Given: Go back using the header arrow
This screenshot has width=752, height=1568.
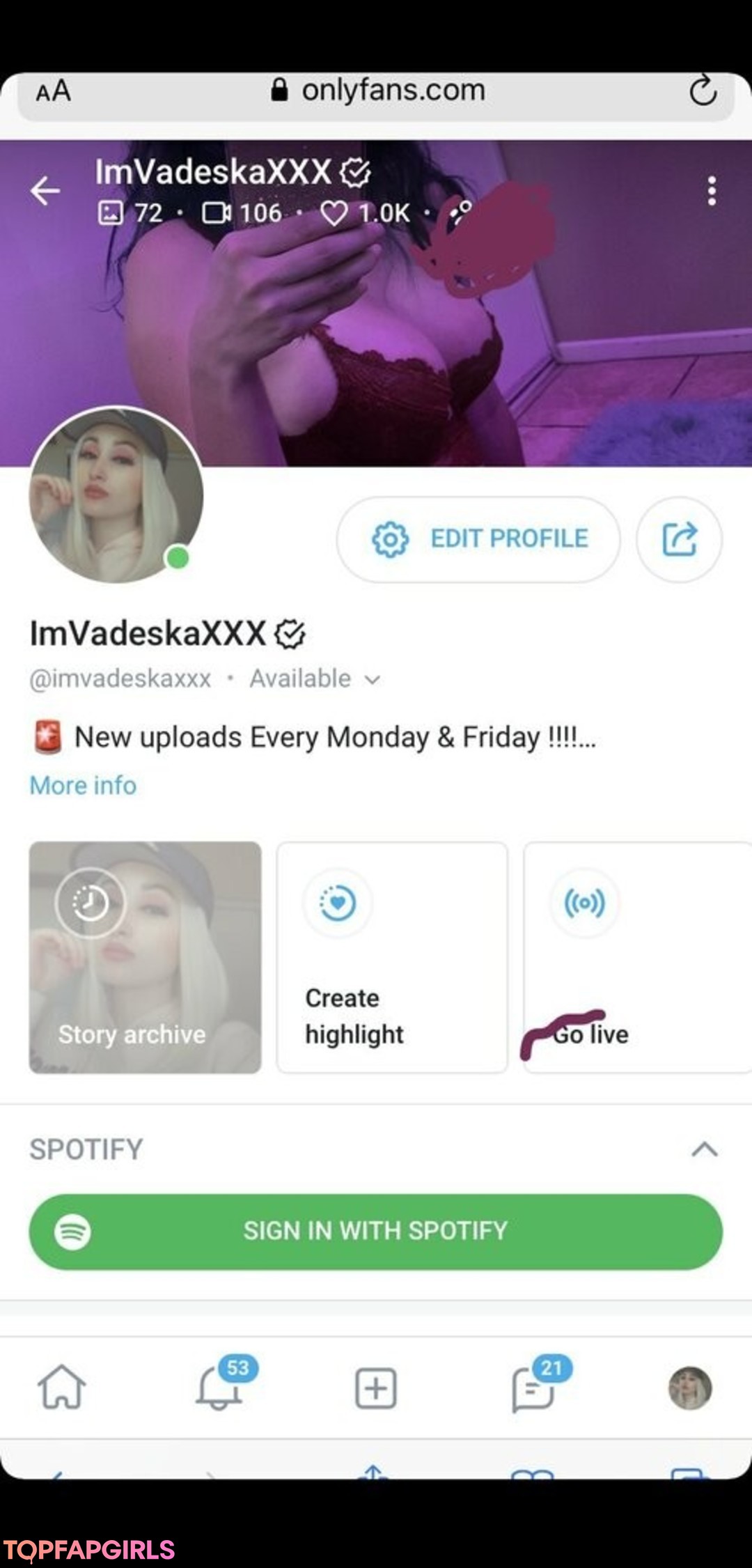Looking at the screenshot, I should click(45, 190).
